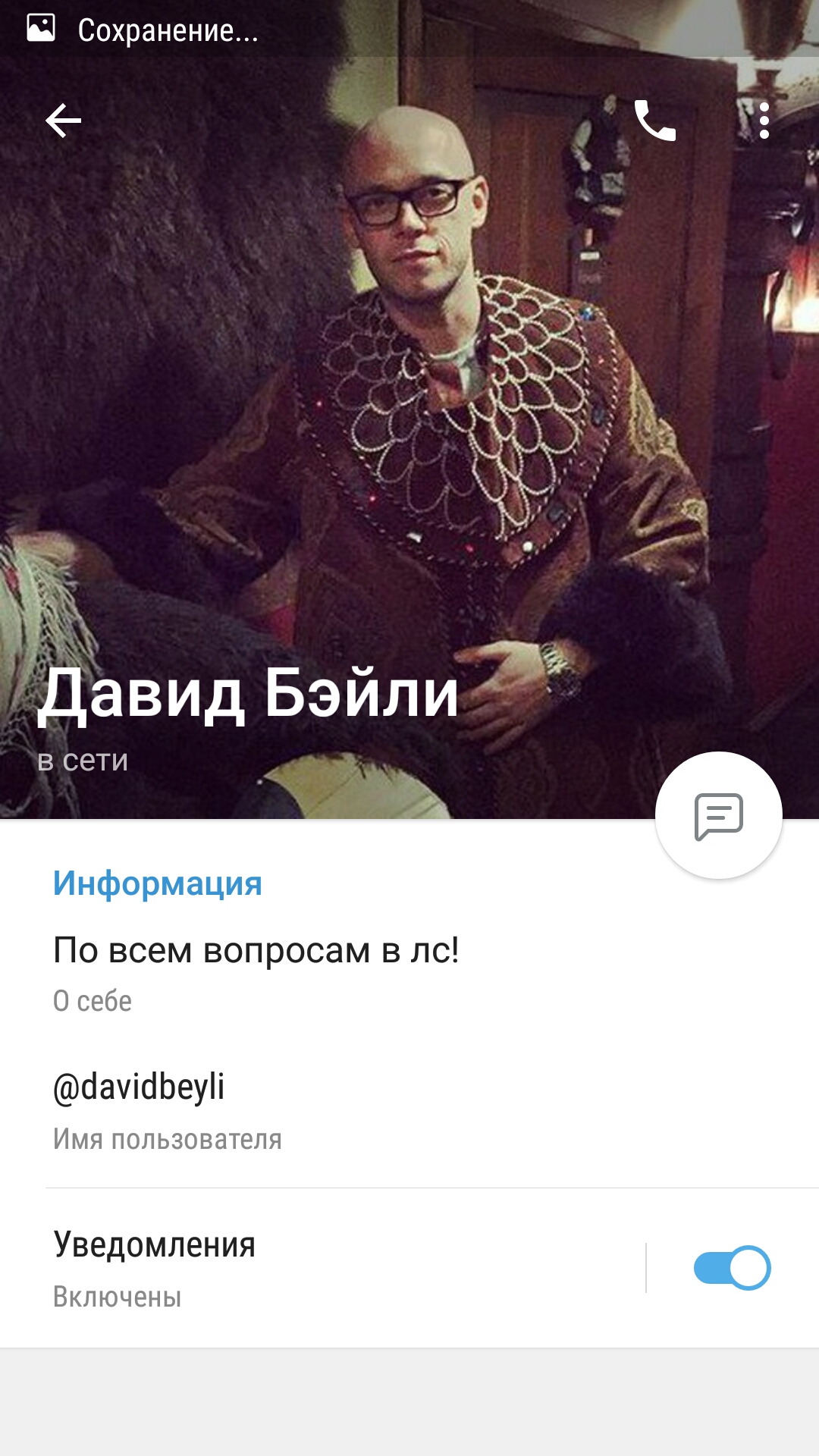Call Давид Бэйли with the phone icon
This screenshot has height=1456, width=819.
pyautogui.click(x=654, y=121)
